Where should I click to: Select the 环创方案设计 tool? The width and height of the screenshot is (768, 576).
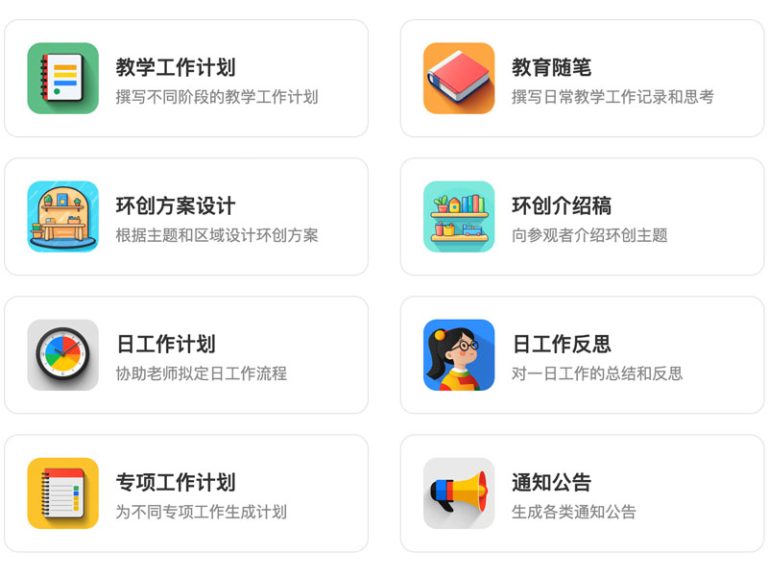186,217
